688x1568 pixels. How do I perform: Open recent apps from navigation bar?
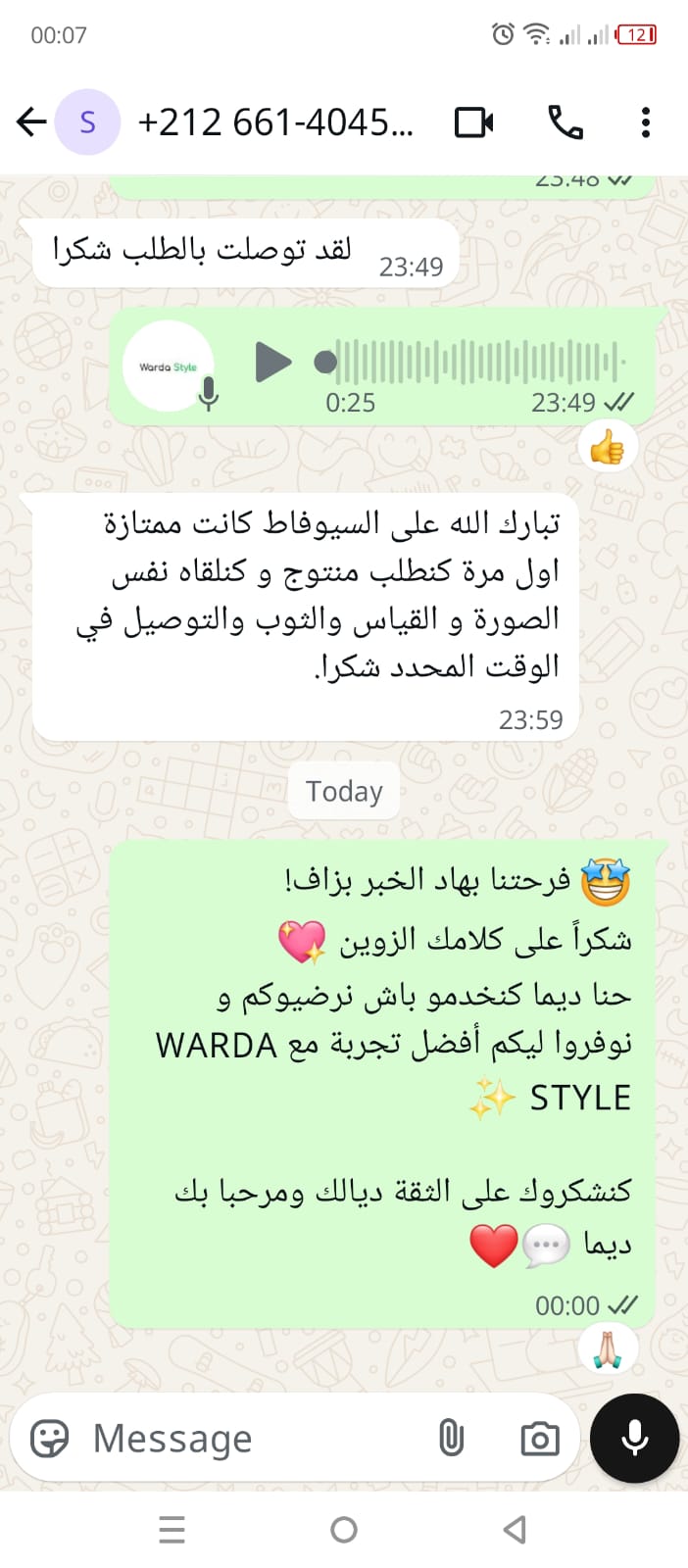click(x=172, y=1530)
